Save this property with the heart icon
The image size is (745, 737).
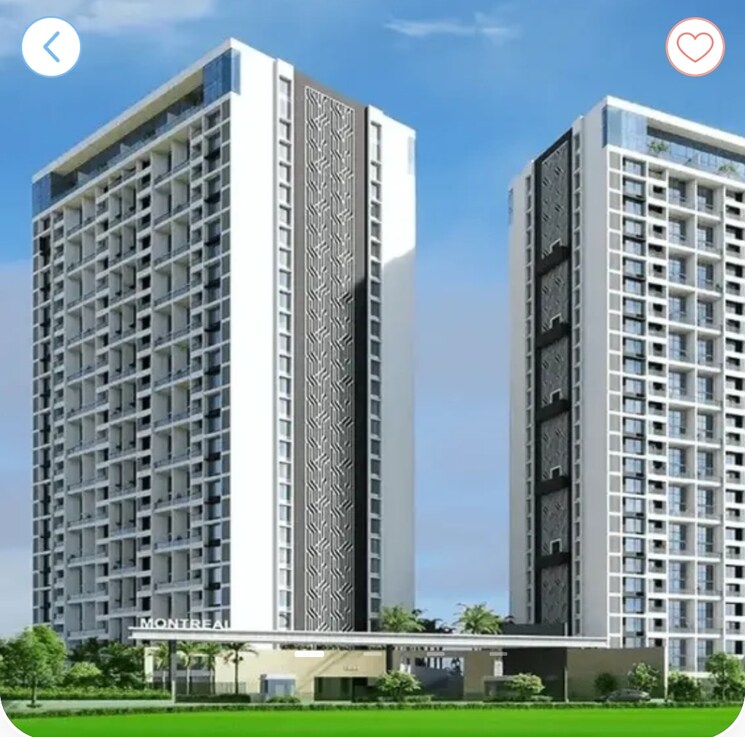point(695,47)
